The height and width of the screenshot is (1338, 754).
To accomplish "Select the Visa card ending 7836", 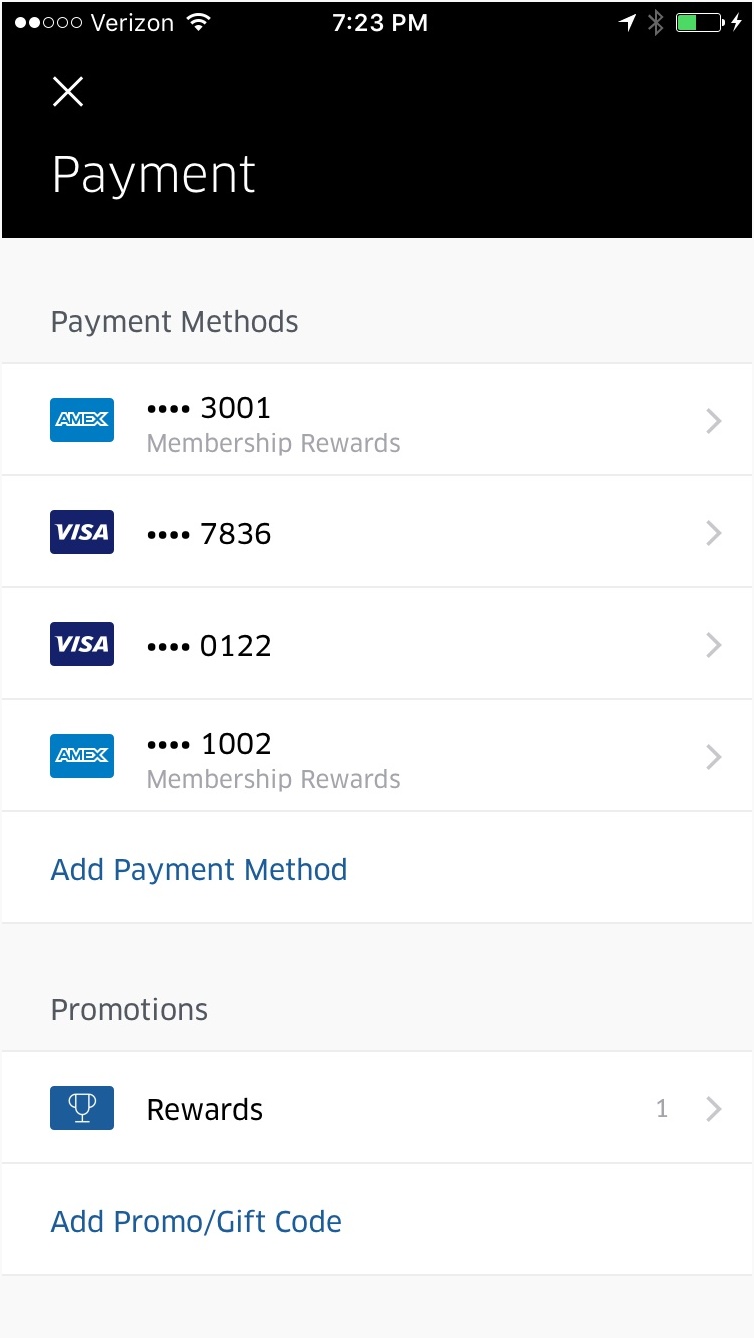I will pos(377,532).
